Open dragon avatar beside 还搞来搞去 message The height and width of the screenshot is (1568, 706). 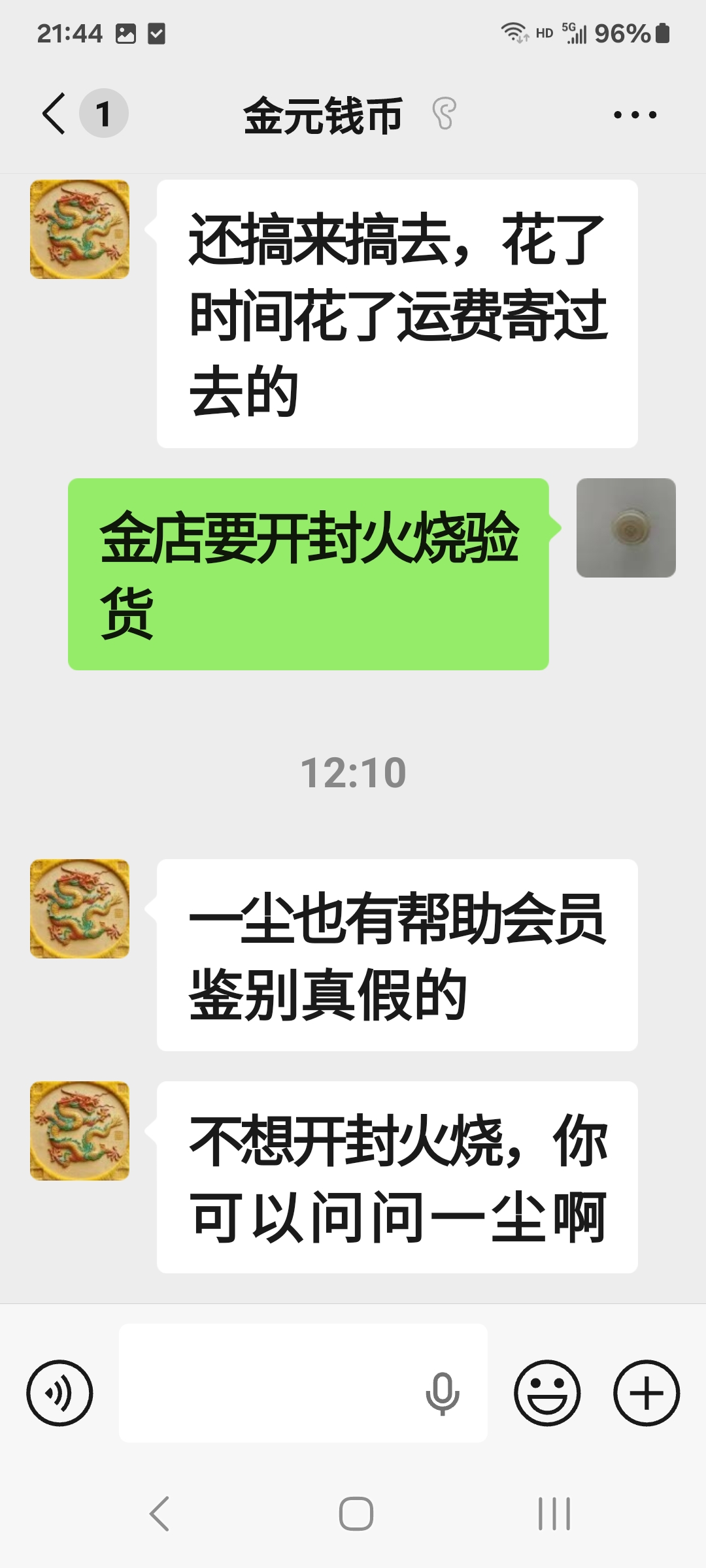coord(80,229)
